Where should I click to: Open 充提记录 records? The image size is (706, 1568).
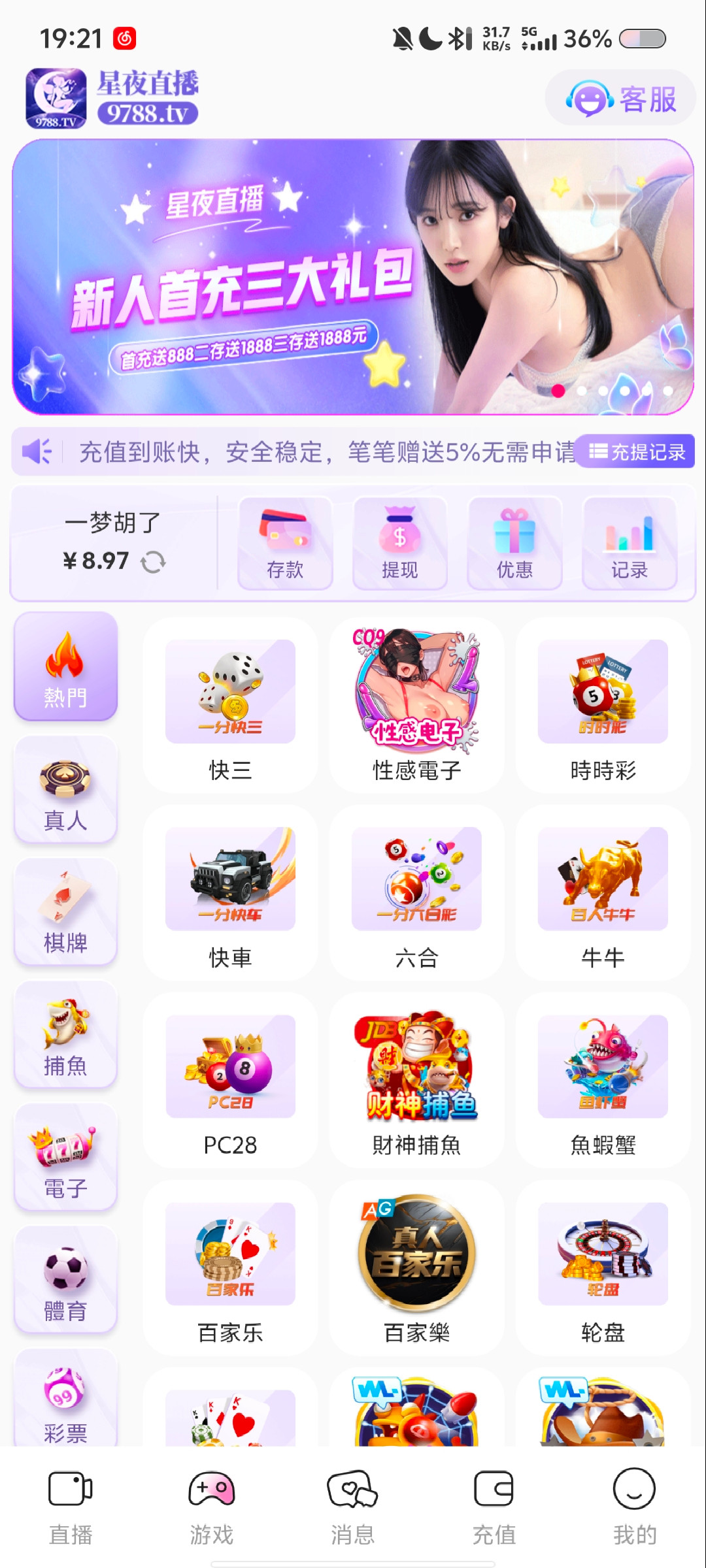[636, 451]
